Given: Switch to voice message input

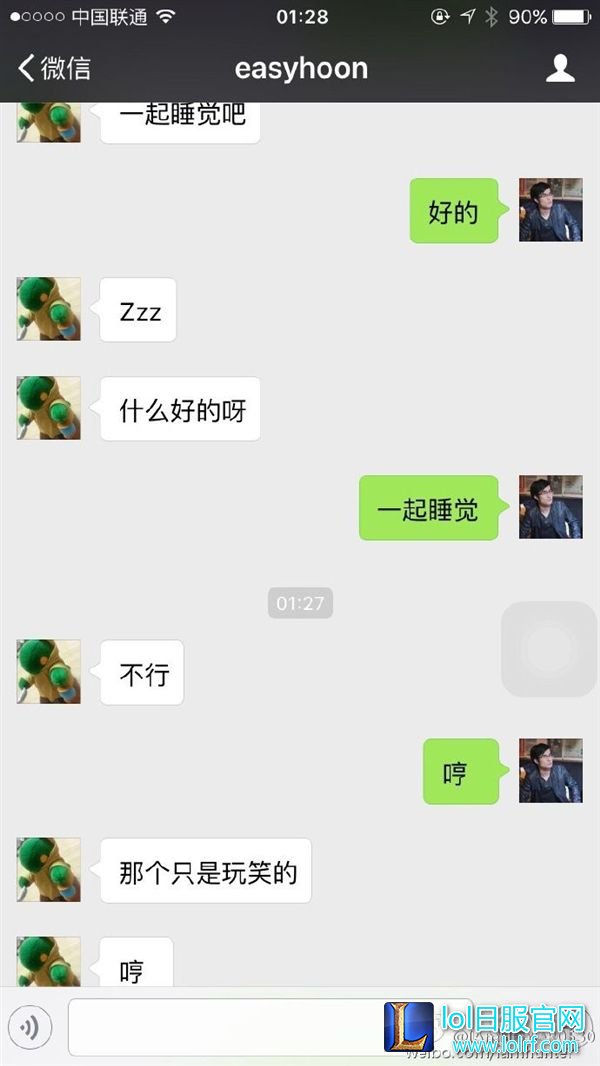Looking at the screenshot, I should click(x=30, y=1027).
